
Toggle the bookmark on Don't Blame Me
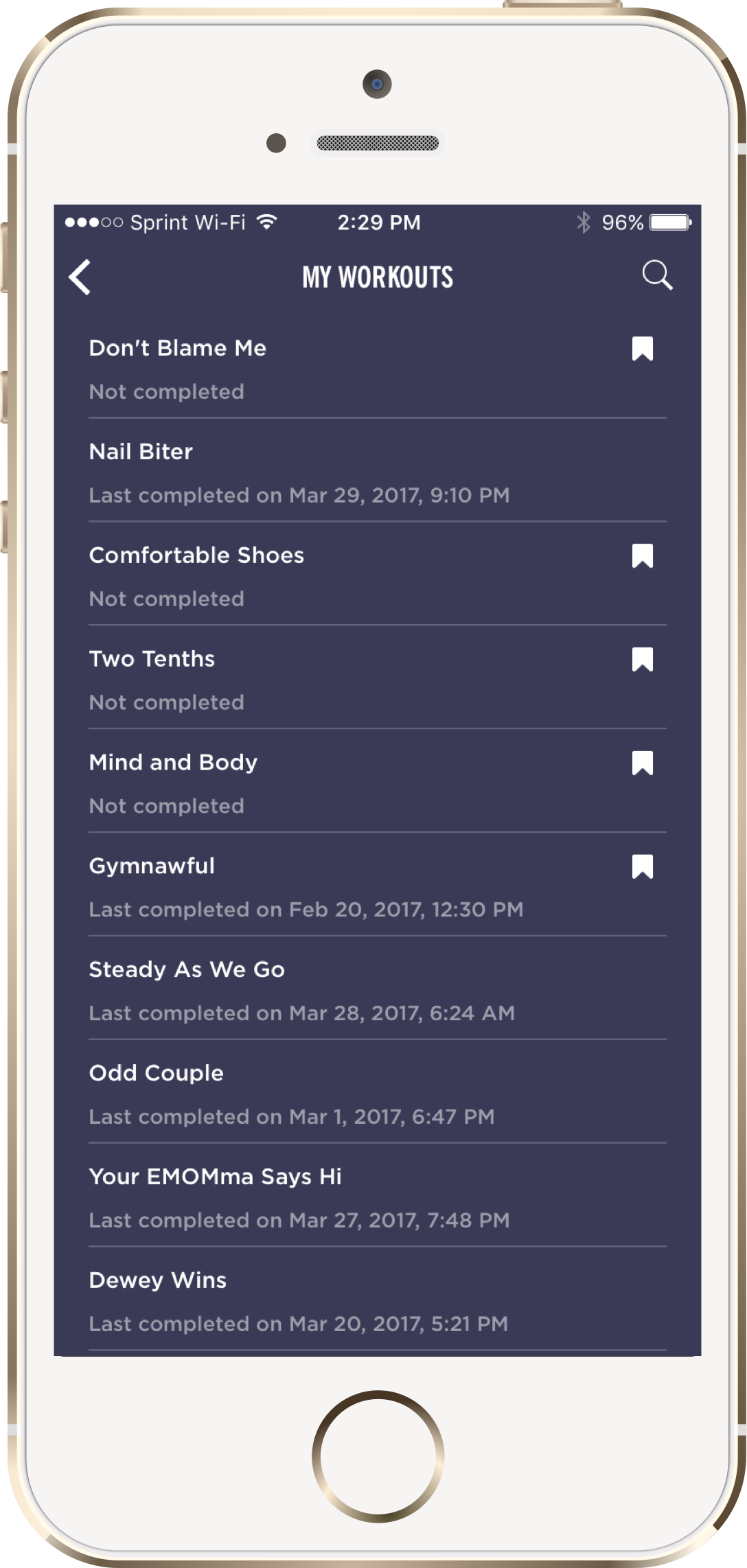pos(643,349)
